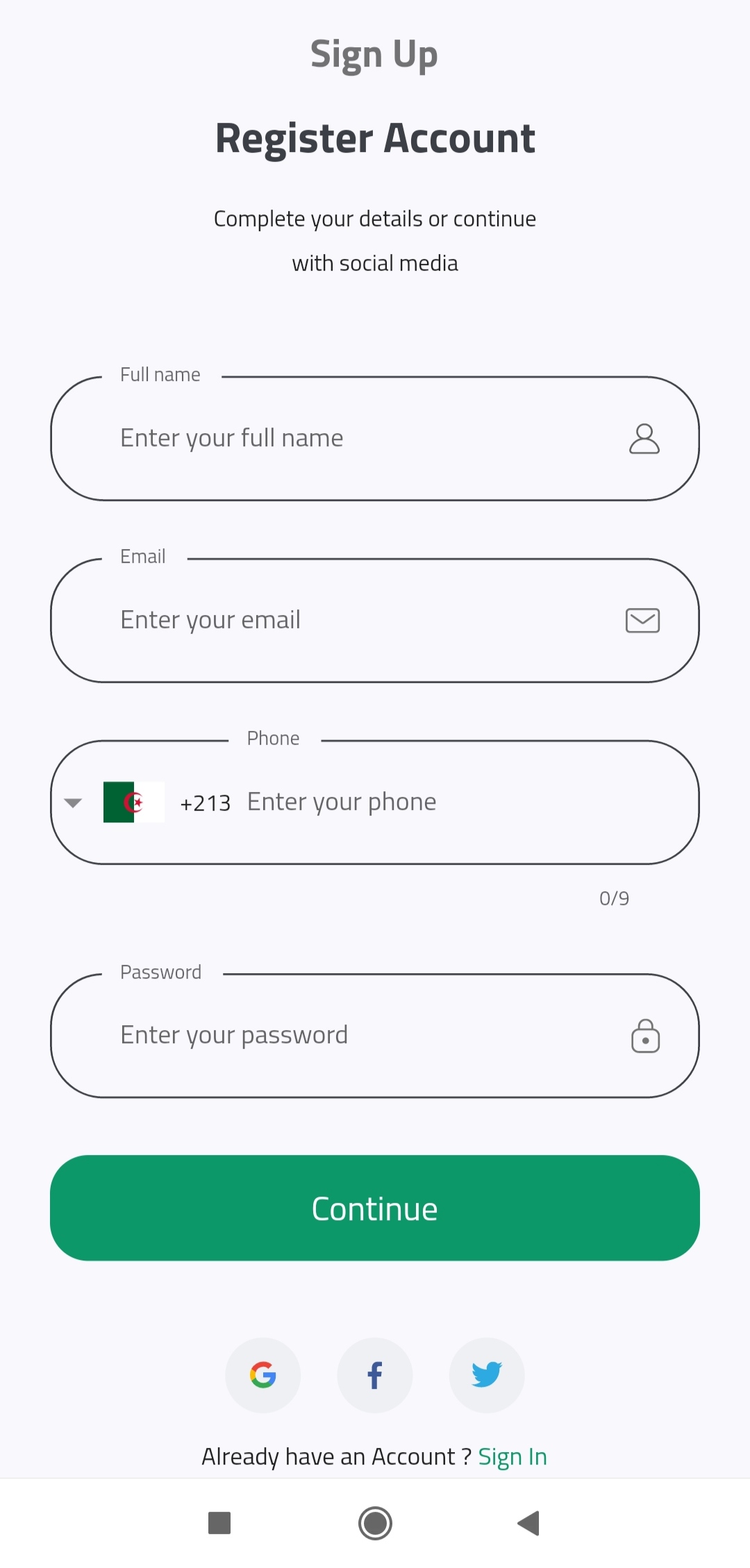This screenshot has width=750, height=1568.
Task: Click the padlock icon in Password field
Action: pos(645,1036)
